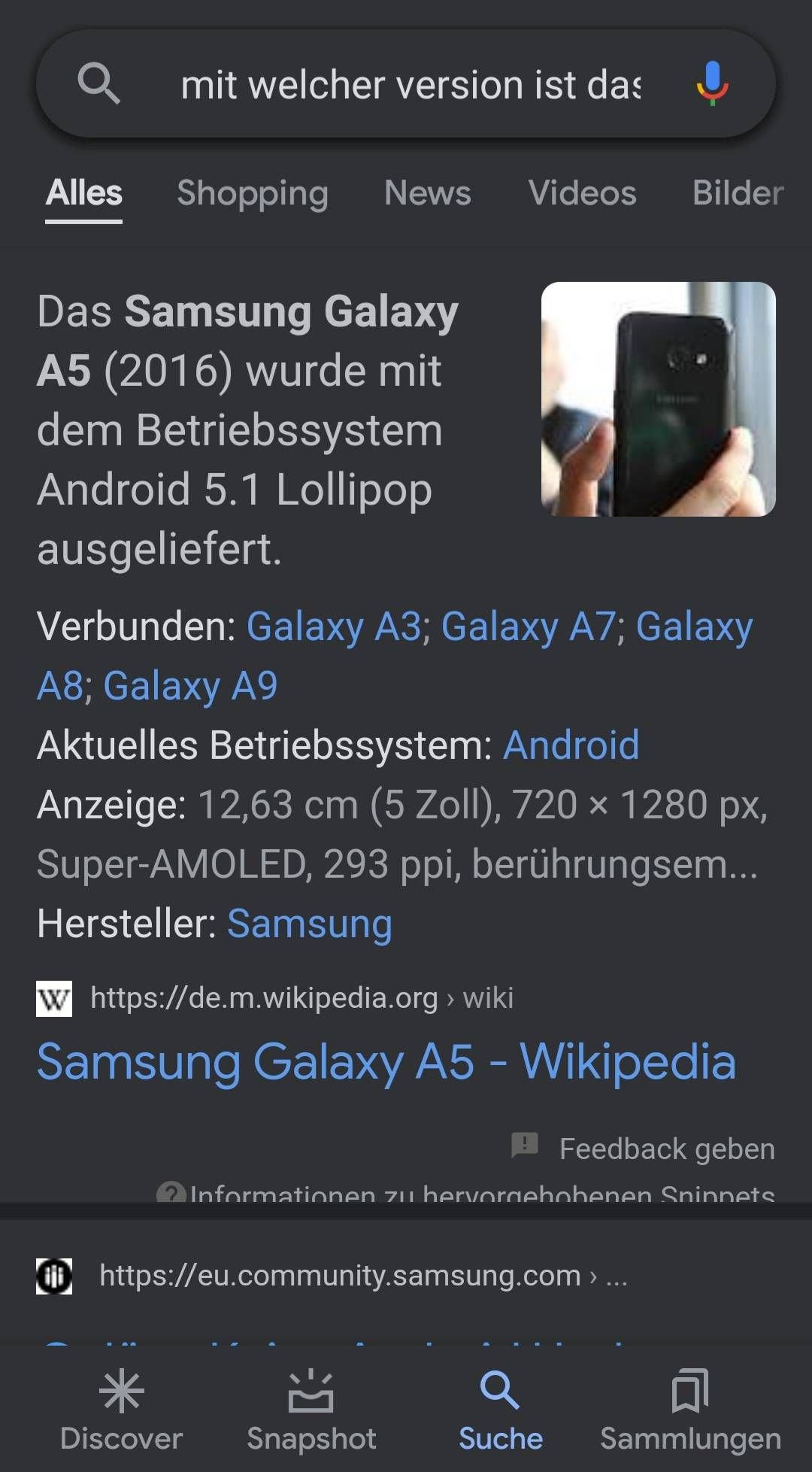Screen dimensions: 812x1472
Task: Click the Wikipedia favicon next to the URL
Action: [53, 997]
